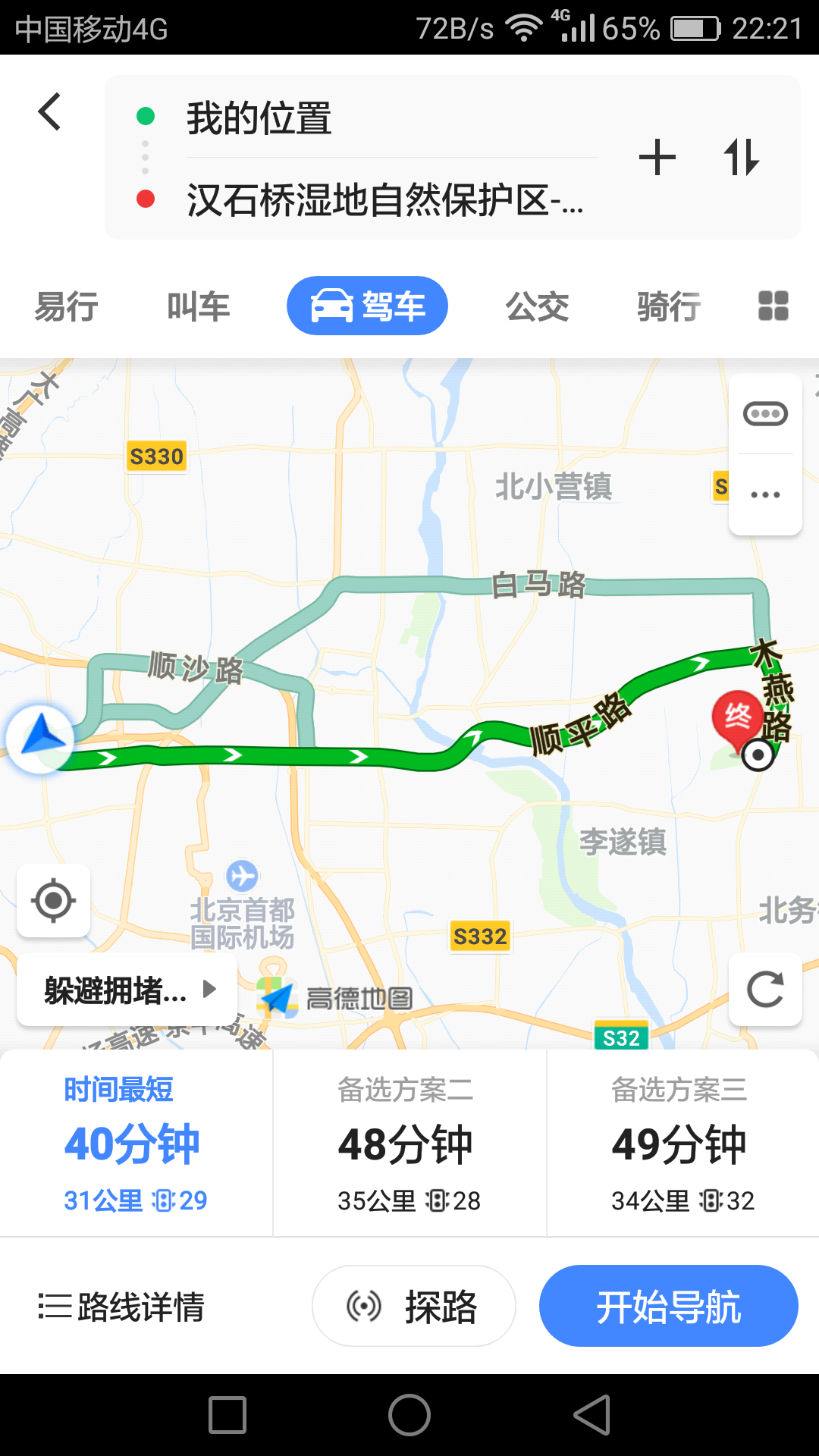Choose 备选方案二 48分钟 route
This screenshot has width=819, height=1456.
409,1143
